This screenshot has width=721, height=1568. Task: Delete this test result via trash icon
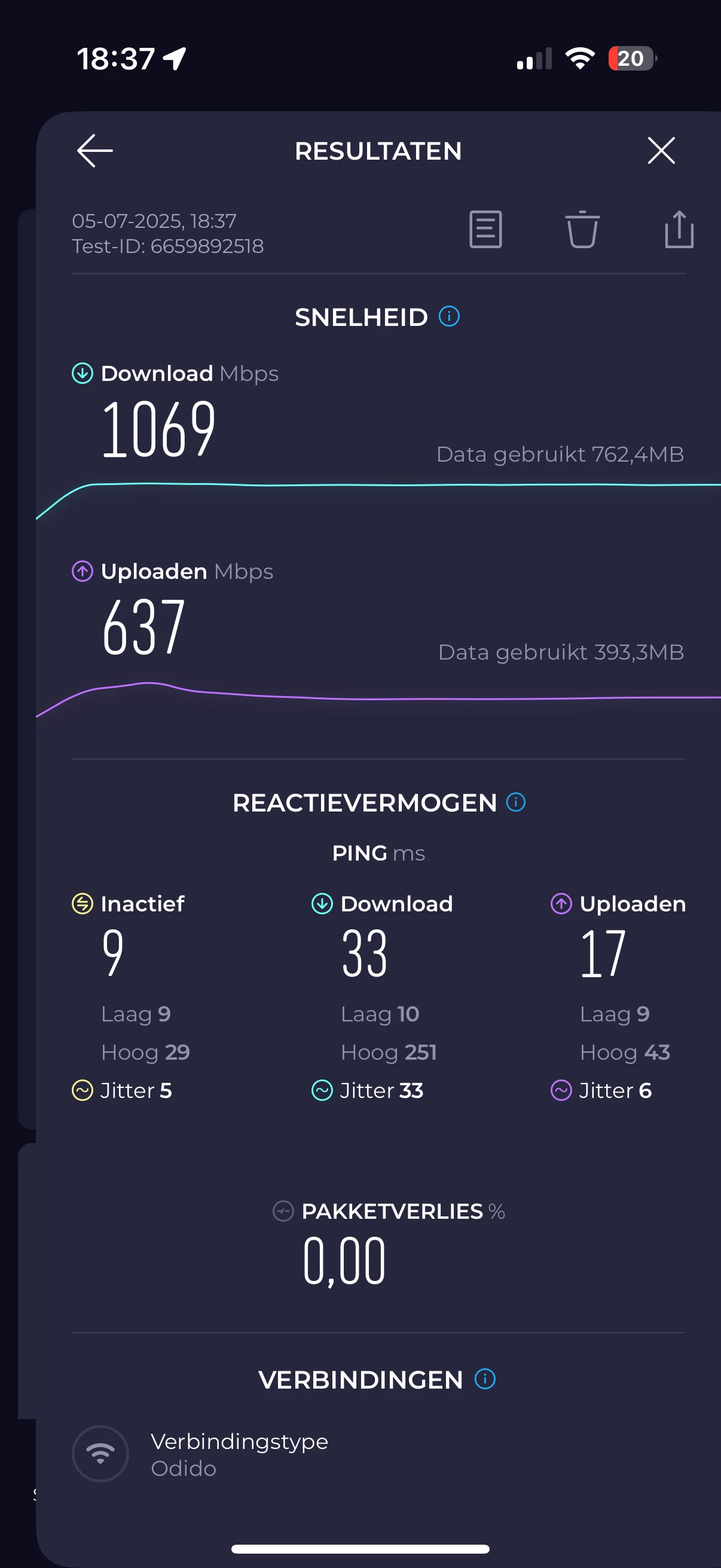tap(582, 230)
